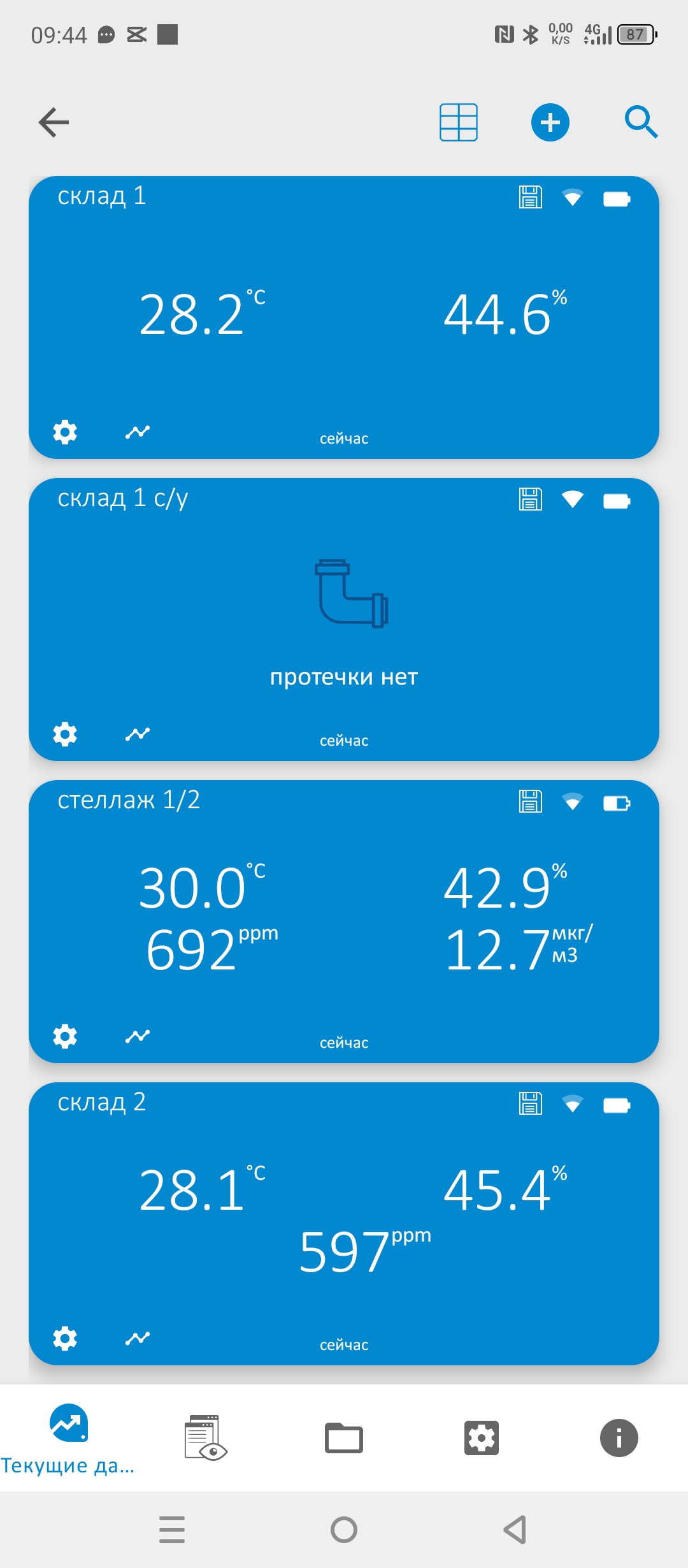The width and height of the screenshot is (688, 1568).
Task: View the chart for стеллаж 1/2
Action: 138,1036
